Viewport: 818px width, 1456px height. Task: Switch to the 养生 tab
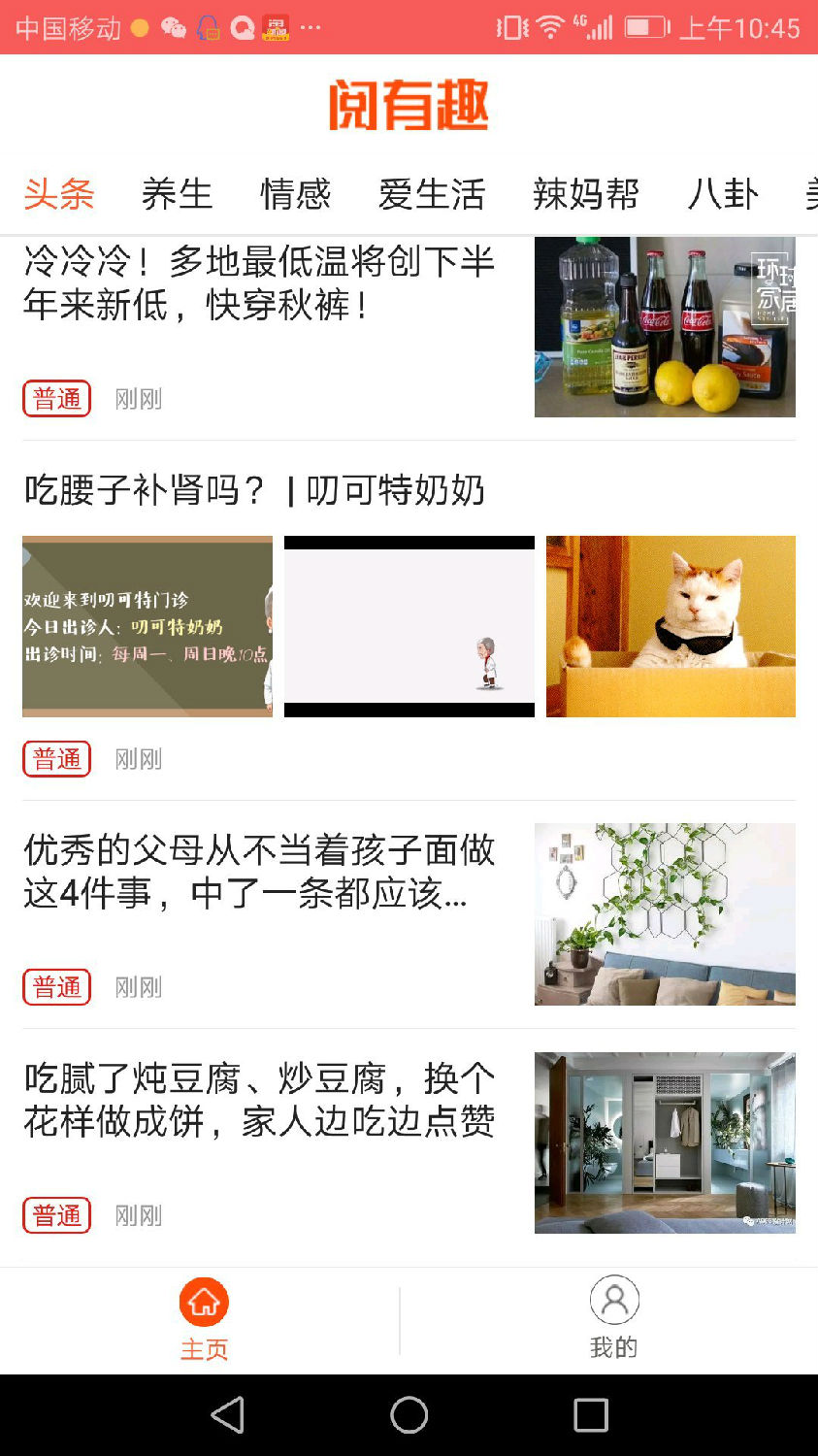[x=177, y=194]
